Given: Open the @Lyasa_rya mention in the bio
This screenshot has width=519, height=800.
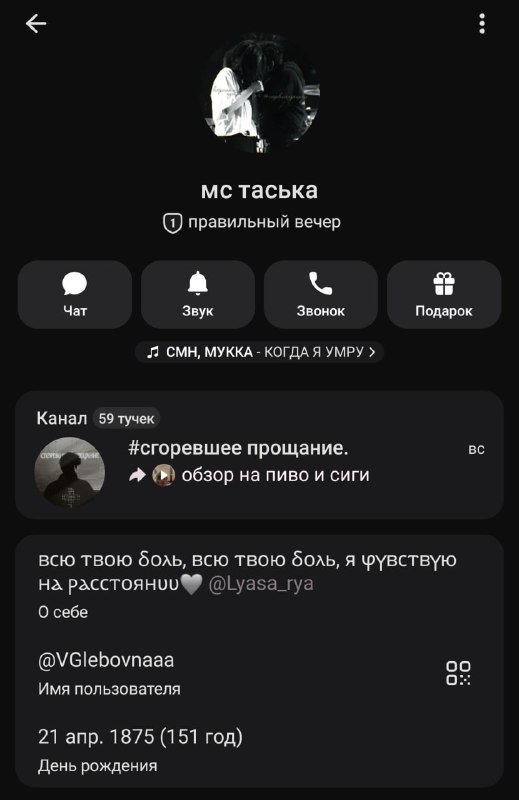Looking at the screenshot, I should tap(261, 583).
